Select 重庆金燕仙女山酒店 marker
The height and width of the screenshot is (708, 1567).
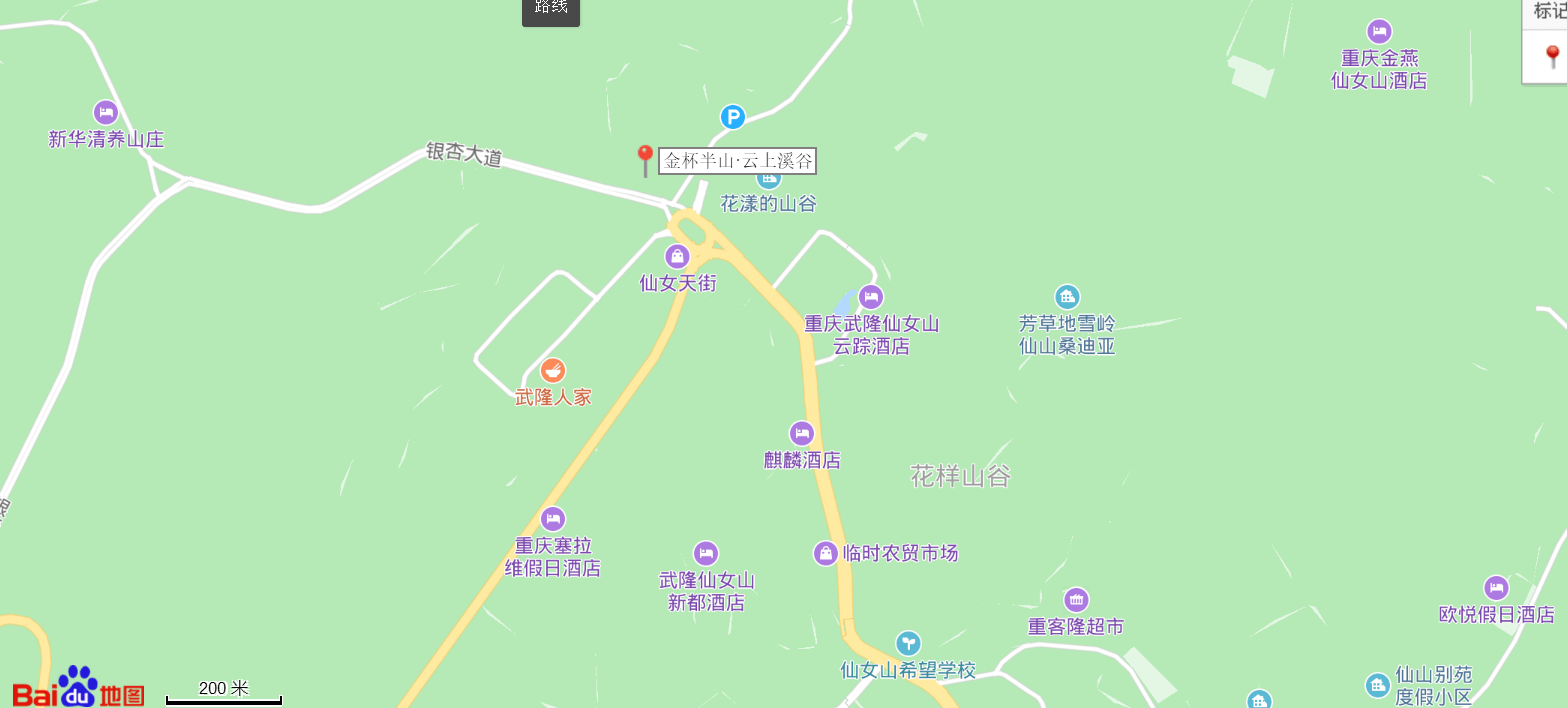[1379, 31]
